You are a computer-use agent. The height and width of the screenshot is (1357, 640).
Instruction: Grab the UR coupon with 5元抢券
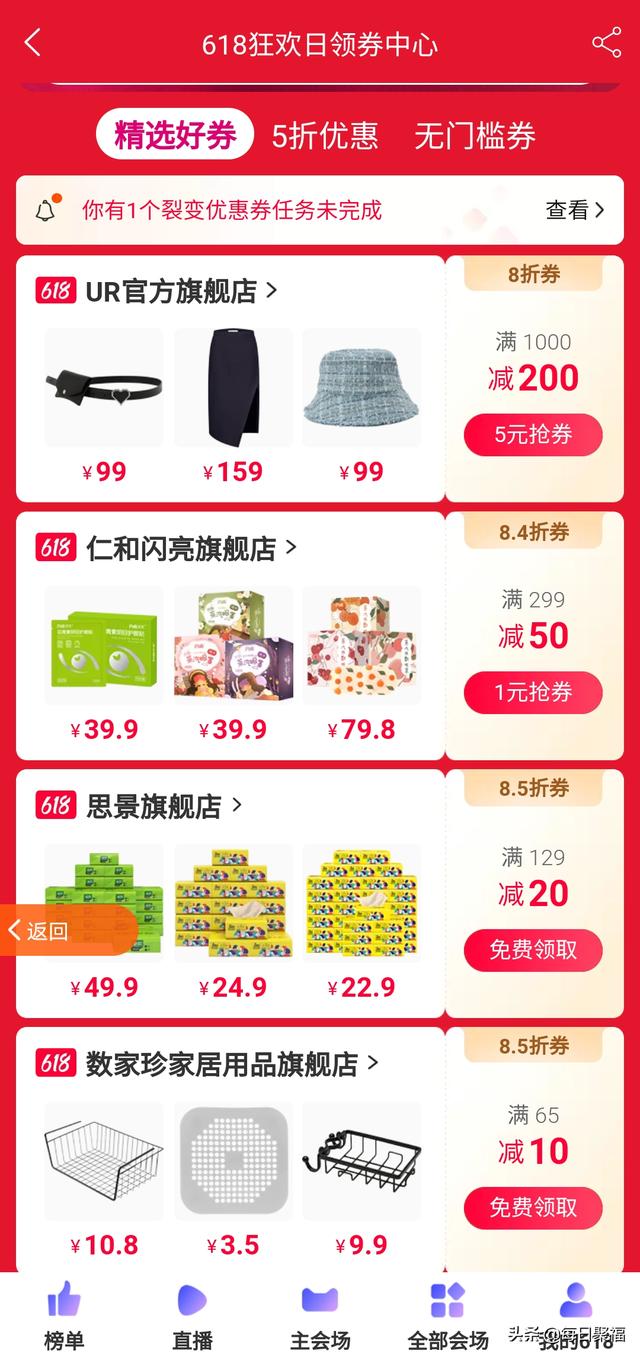coord(533,435)
